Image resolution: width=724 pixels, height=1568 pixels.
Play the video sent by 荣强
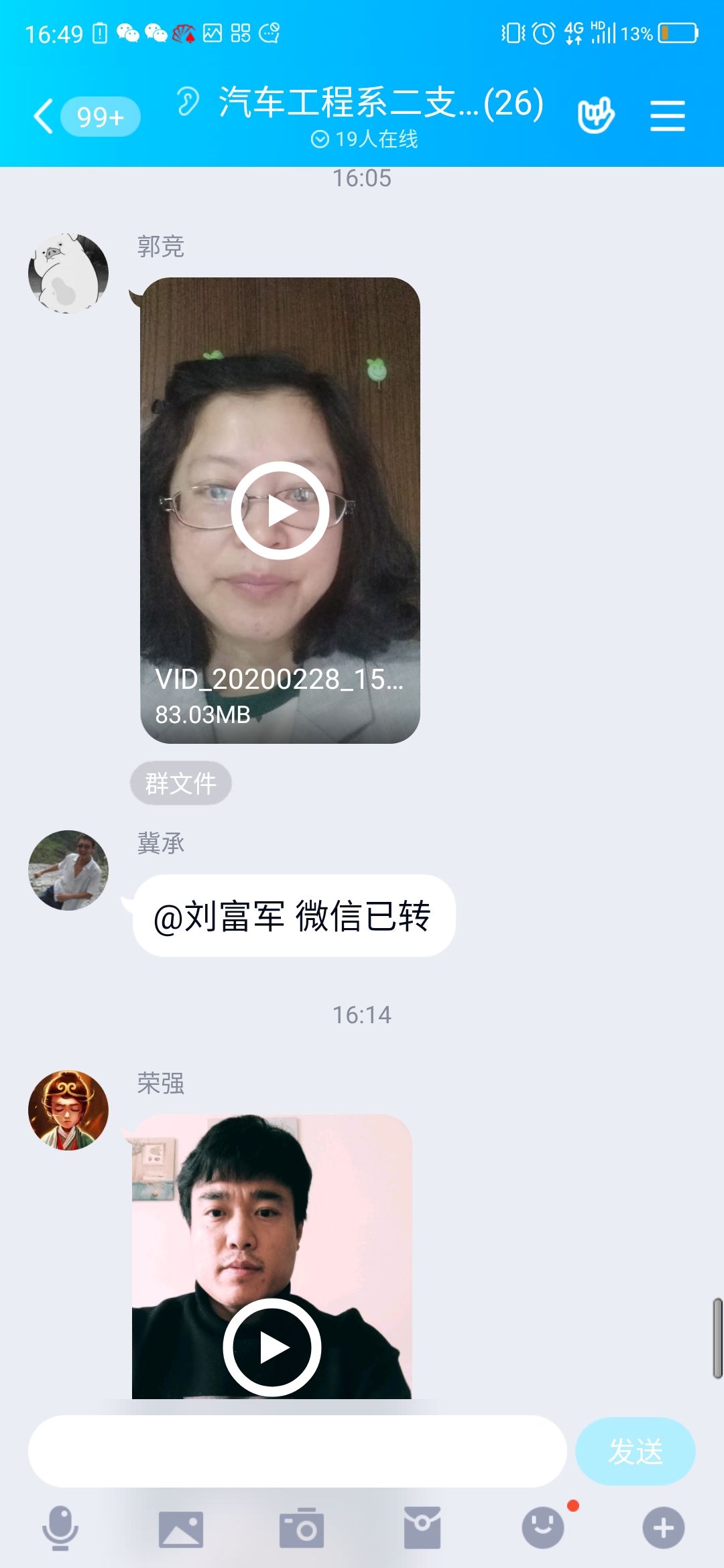click(x=271, y=1347)
